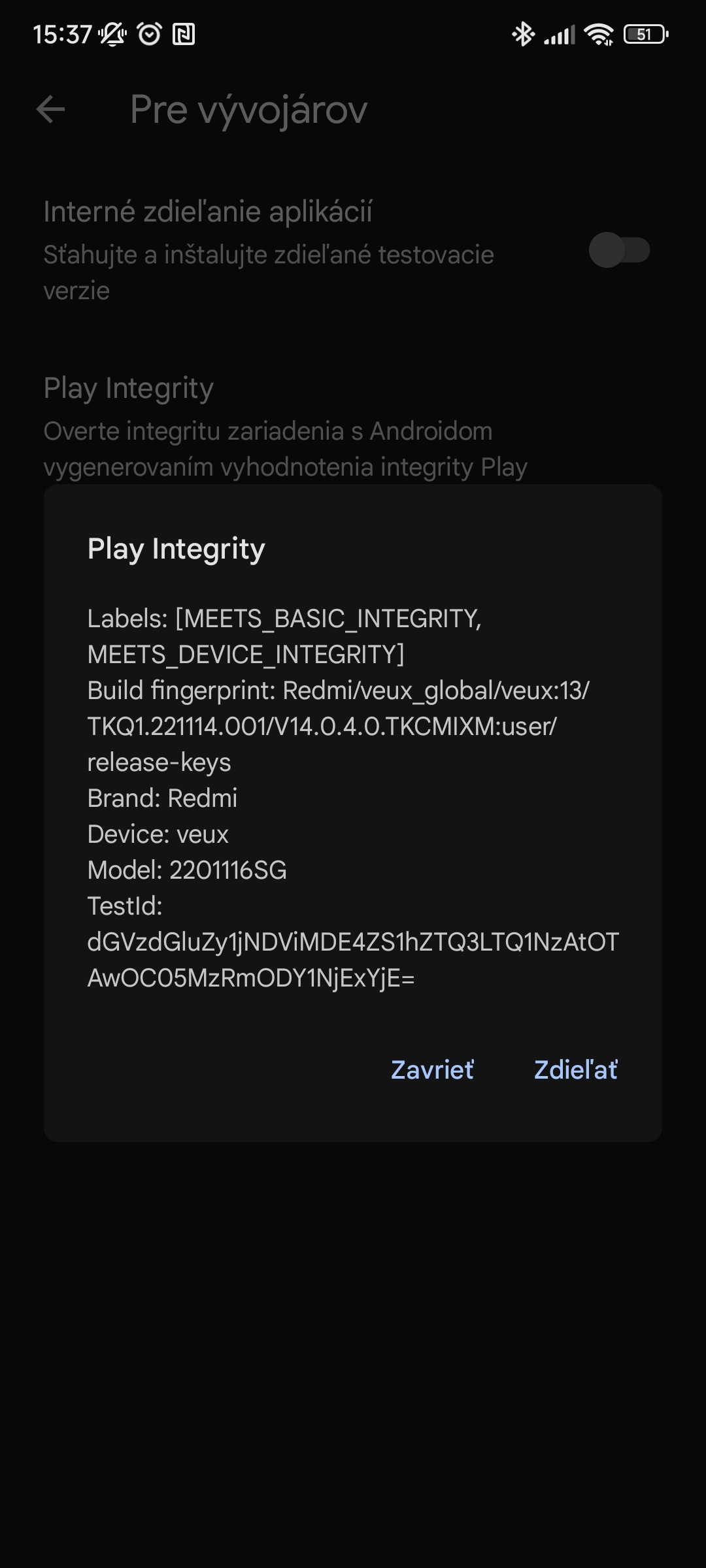Image resolution: width=706 pixels, height=1568 pixels.
Task: Open the Play Integrity settings row
Action: [353, 426]
